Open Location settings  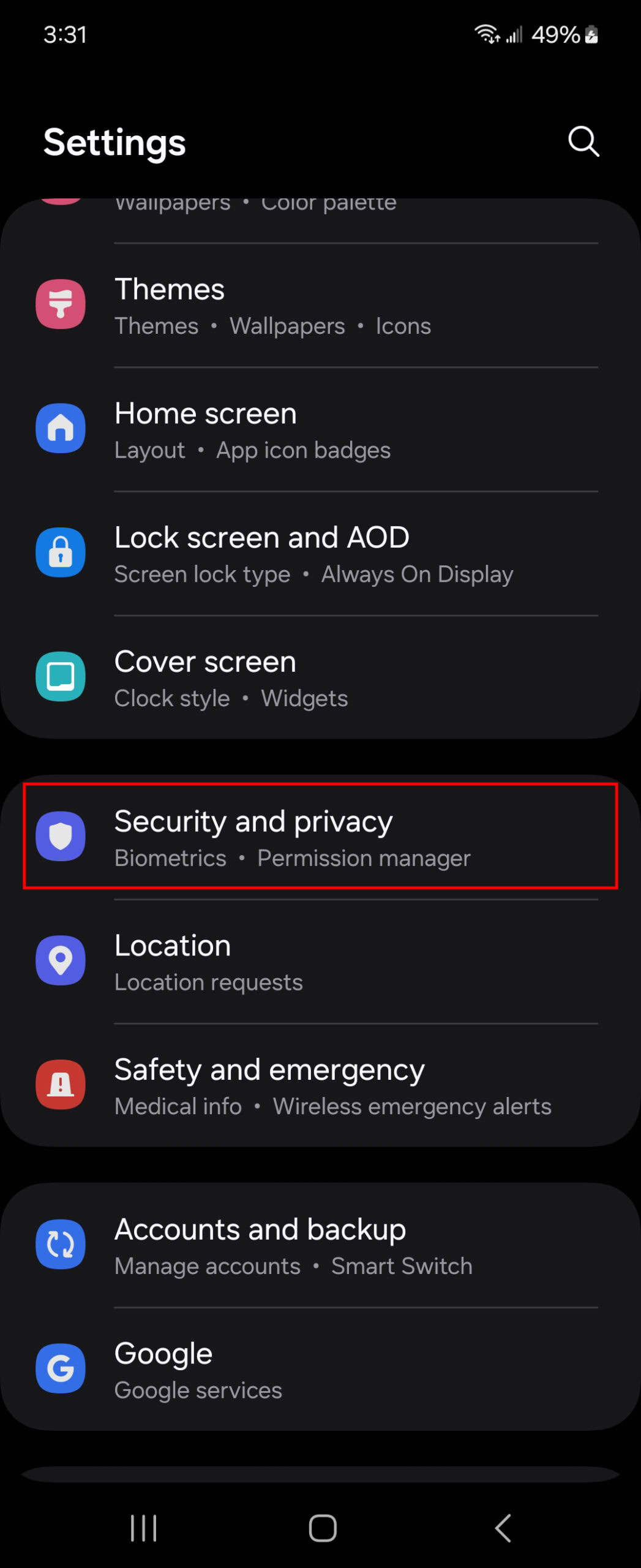click(320, 962)
